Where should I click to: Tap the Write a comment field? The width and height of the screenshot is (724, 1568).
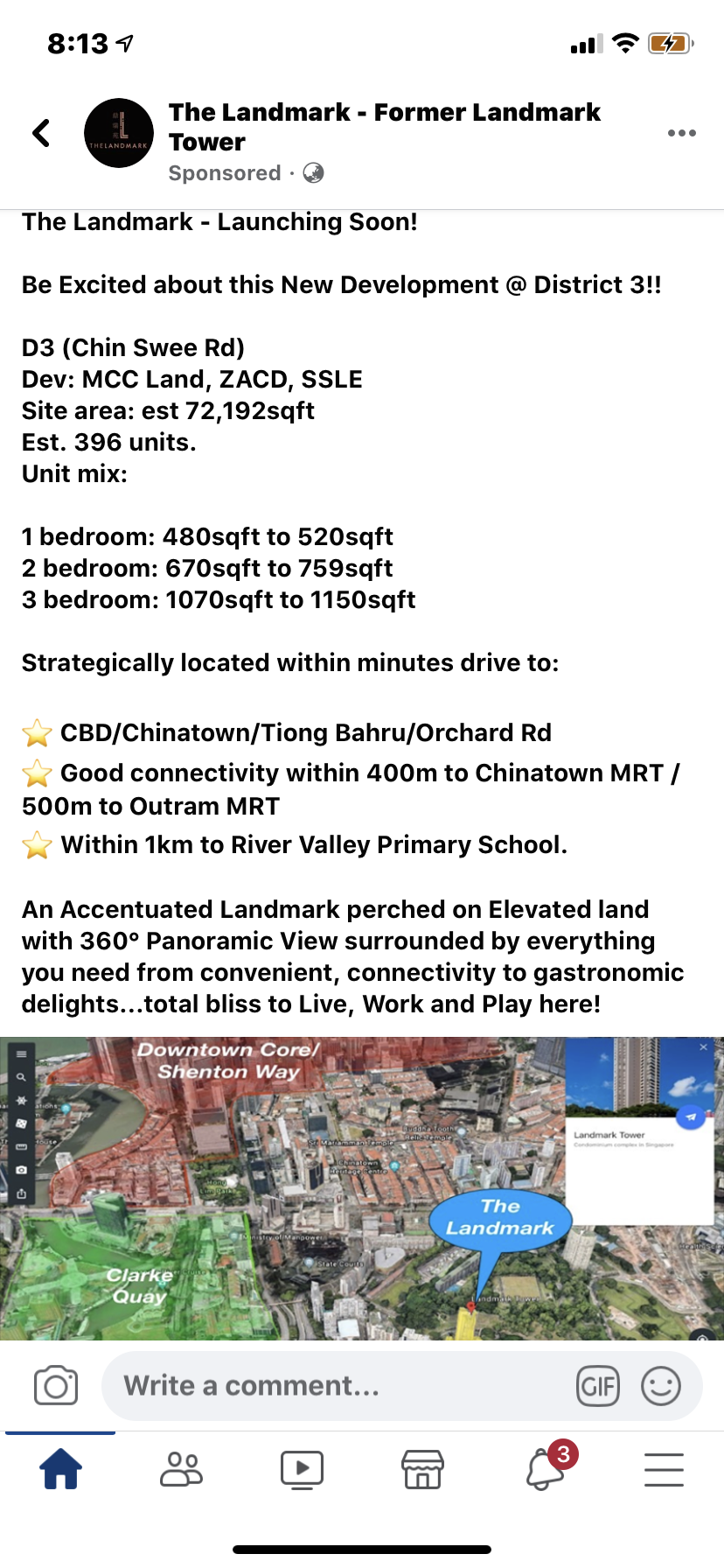(x=341, y=1386)
